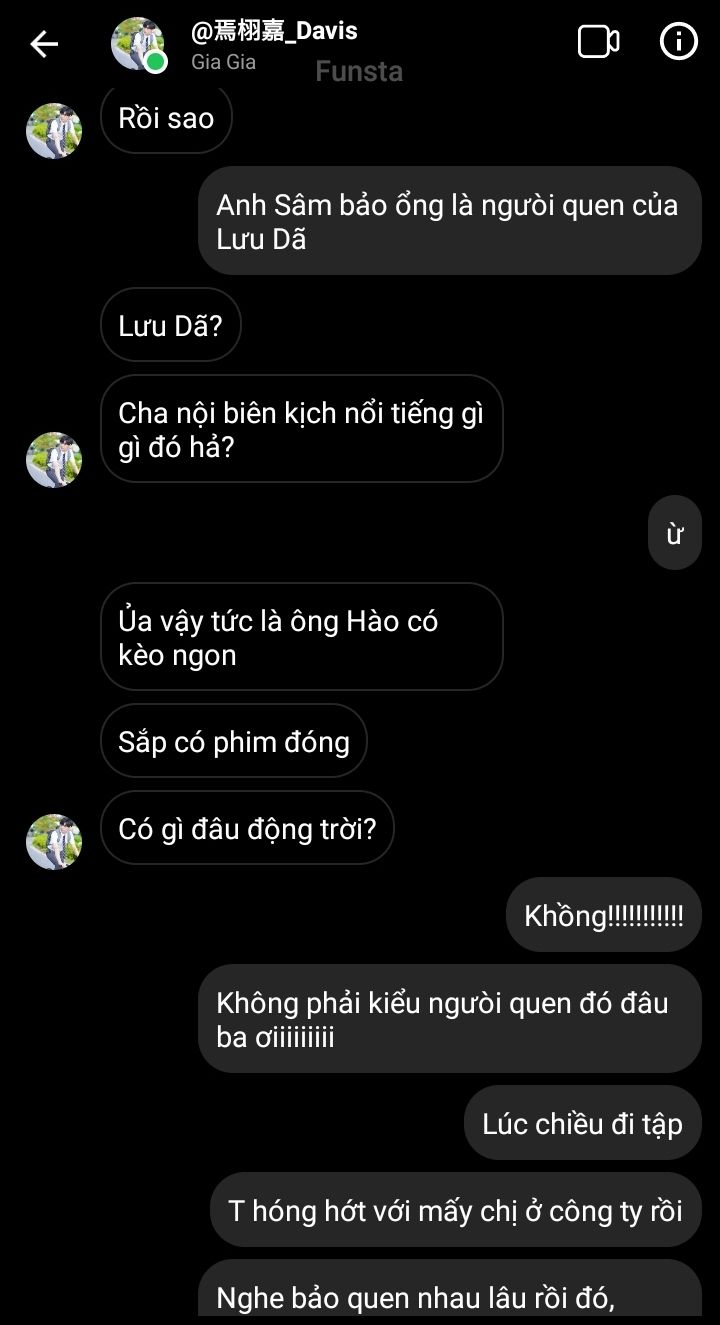This screenshot has height=1325, width=720.
Task: Go back to the chat list
Action: pyautogui.click(x=44, y=44)
